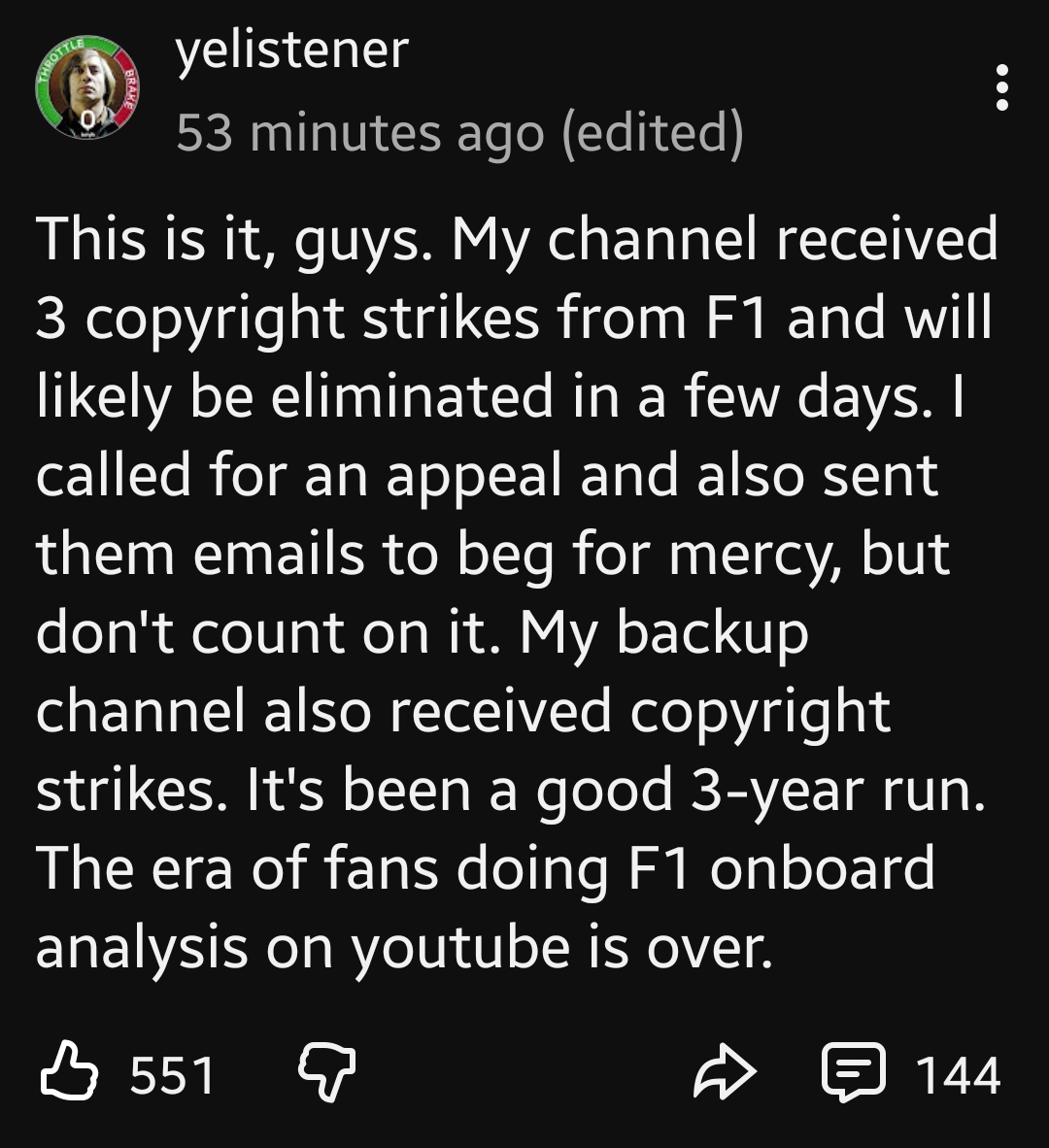
Task: Open the three-dot overflow menu
Action: (x=1002, y=88)
